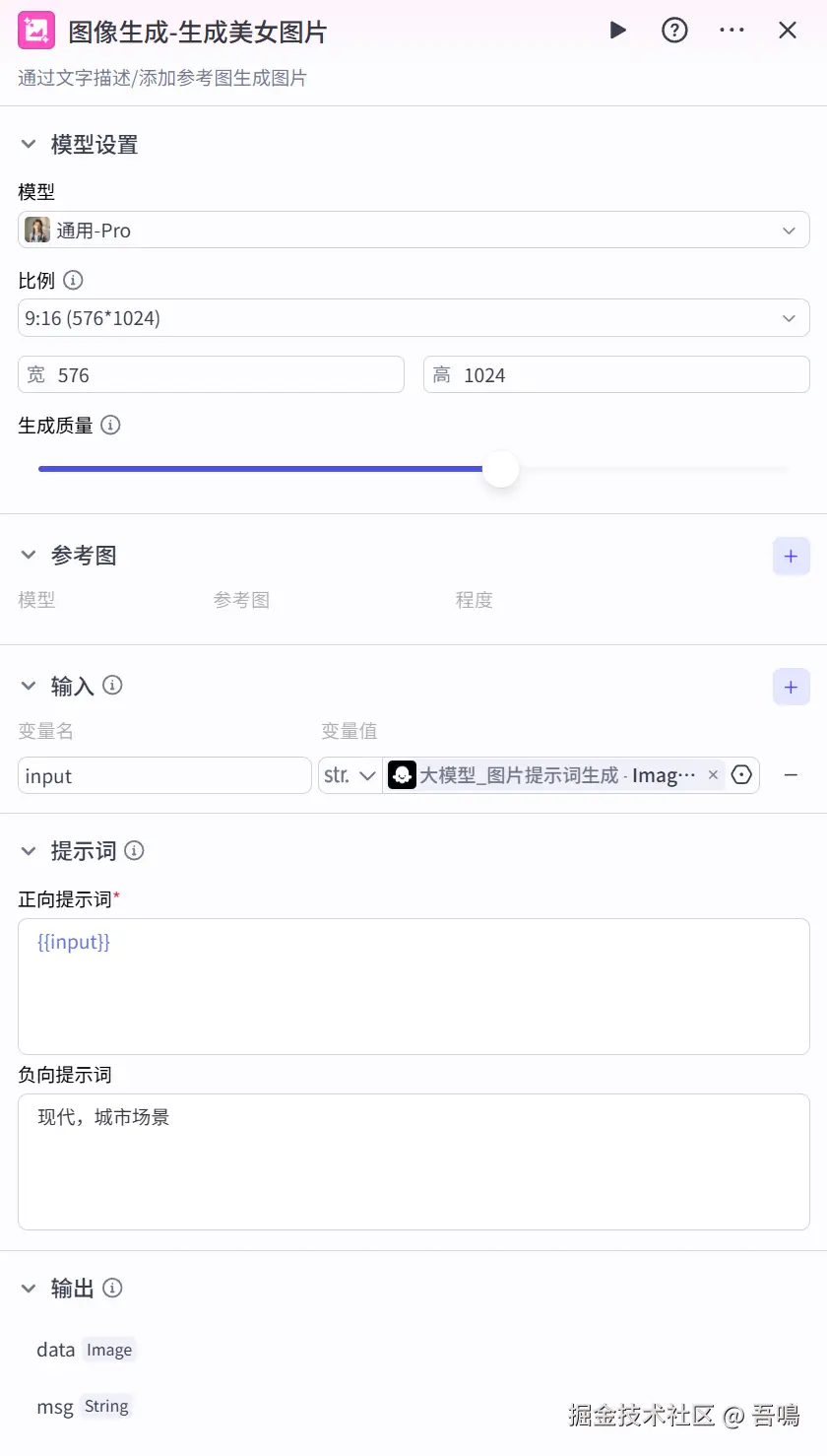
Task: Add a reference image with 参考图 plus button
Action: click(x=791, y=556)
